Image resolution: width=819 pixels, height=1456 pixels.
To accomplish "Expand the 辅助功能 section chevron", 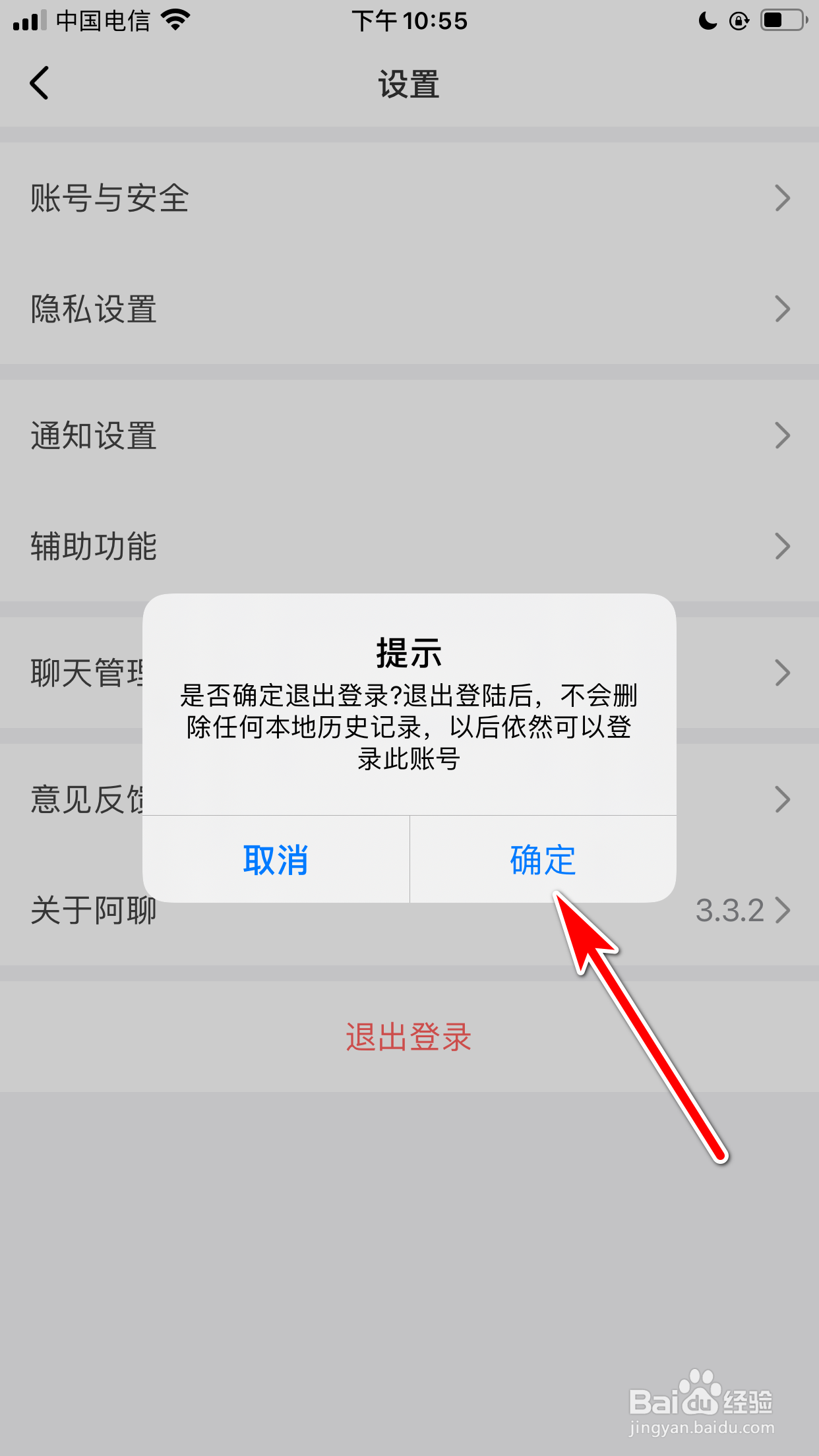I will tap(783, 545).
